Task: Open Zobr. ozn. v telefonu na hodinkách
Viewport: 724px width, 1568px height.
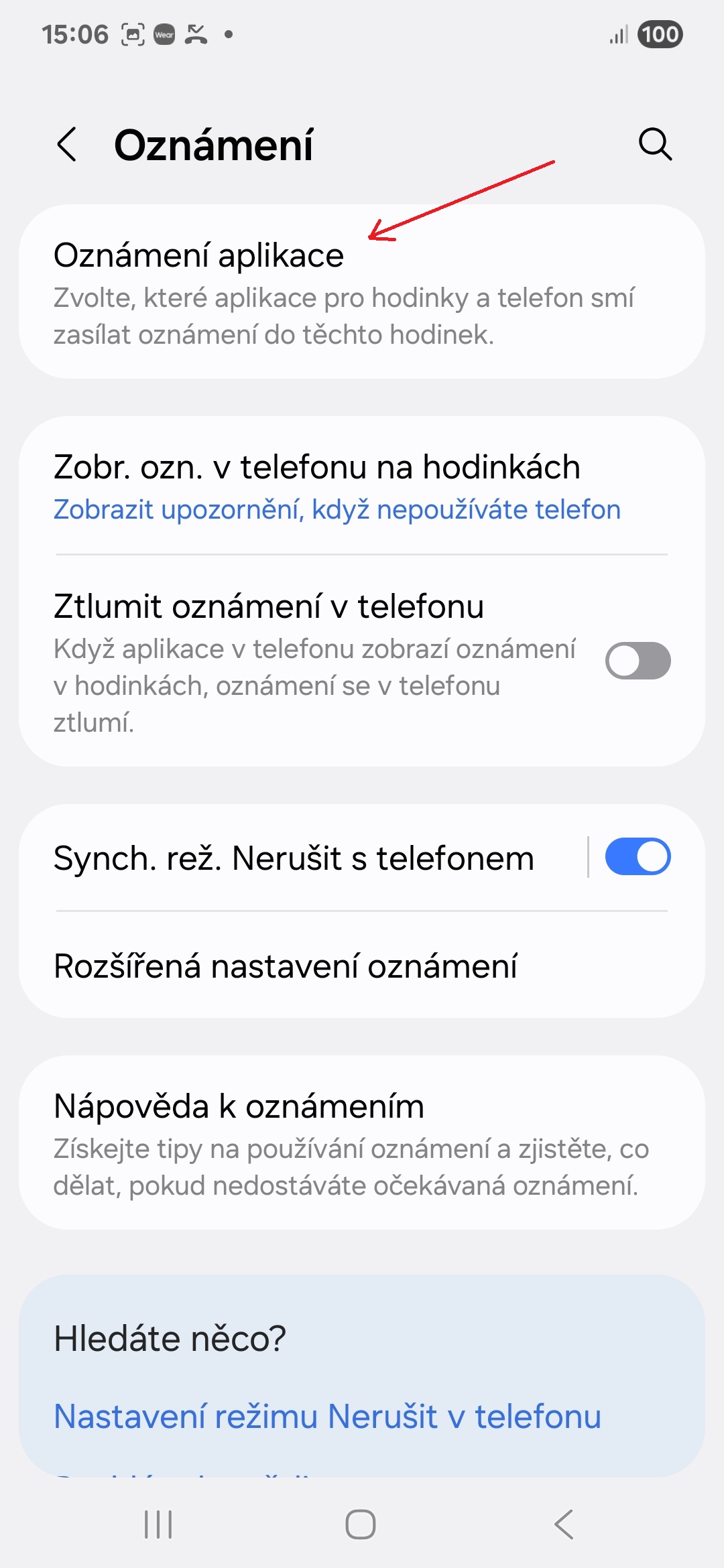Action: 362,486
